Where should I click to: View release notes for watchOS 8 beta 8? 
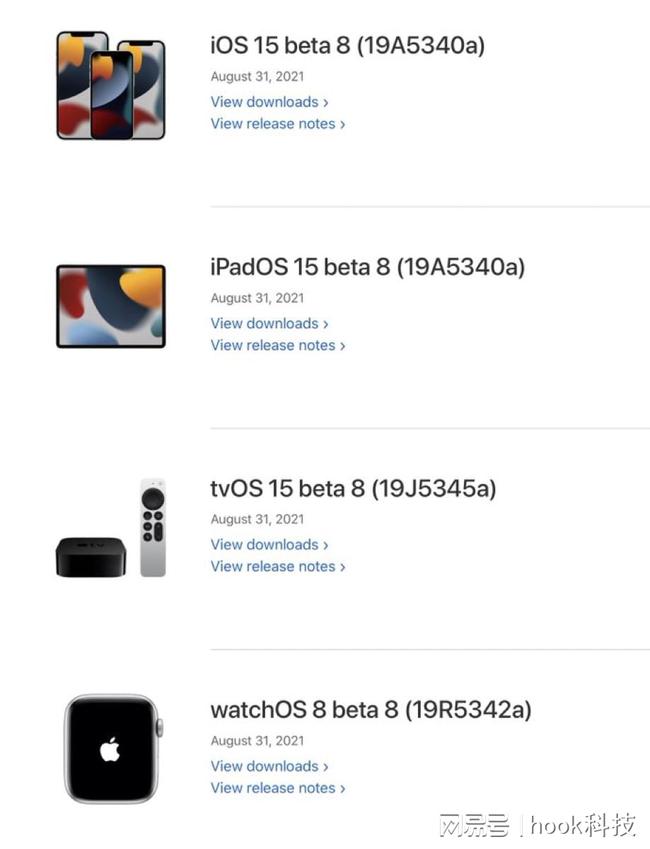coord(277,788)
